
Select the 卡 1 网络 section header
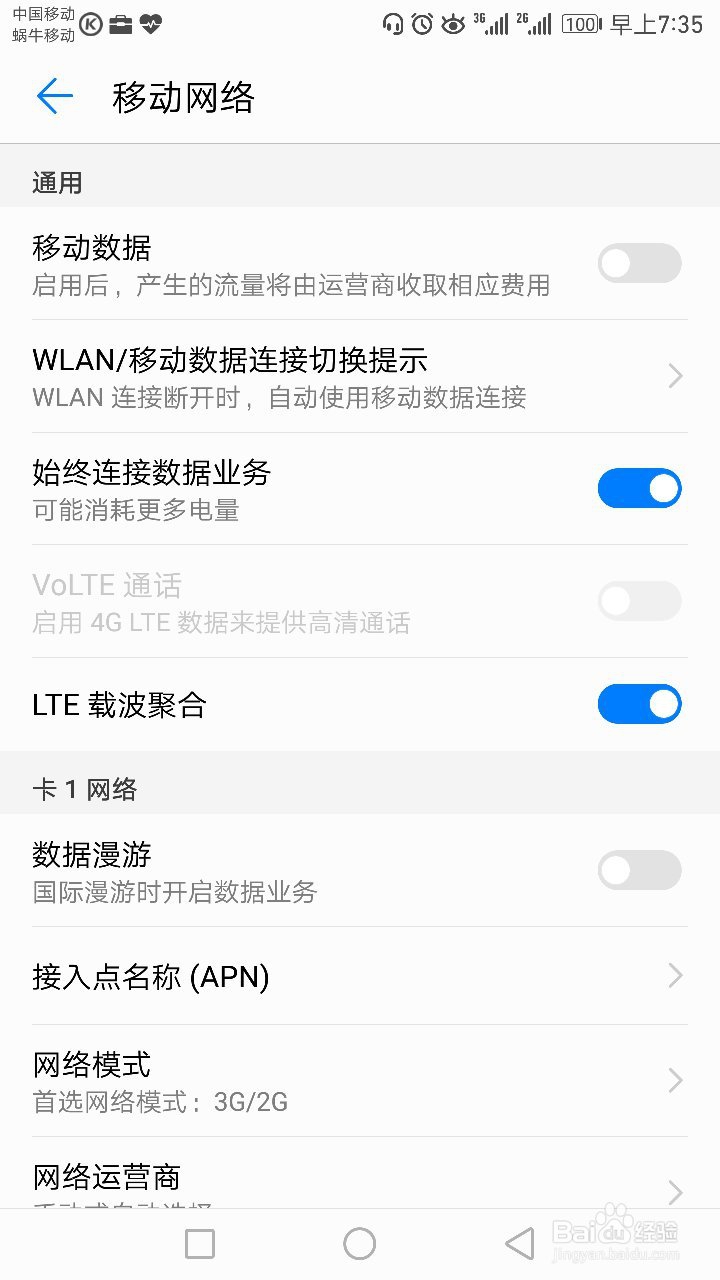click(x=64, y=789)
